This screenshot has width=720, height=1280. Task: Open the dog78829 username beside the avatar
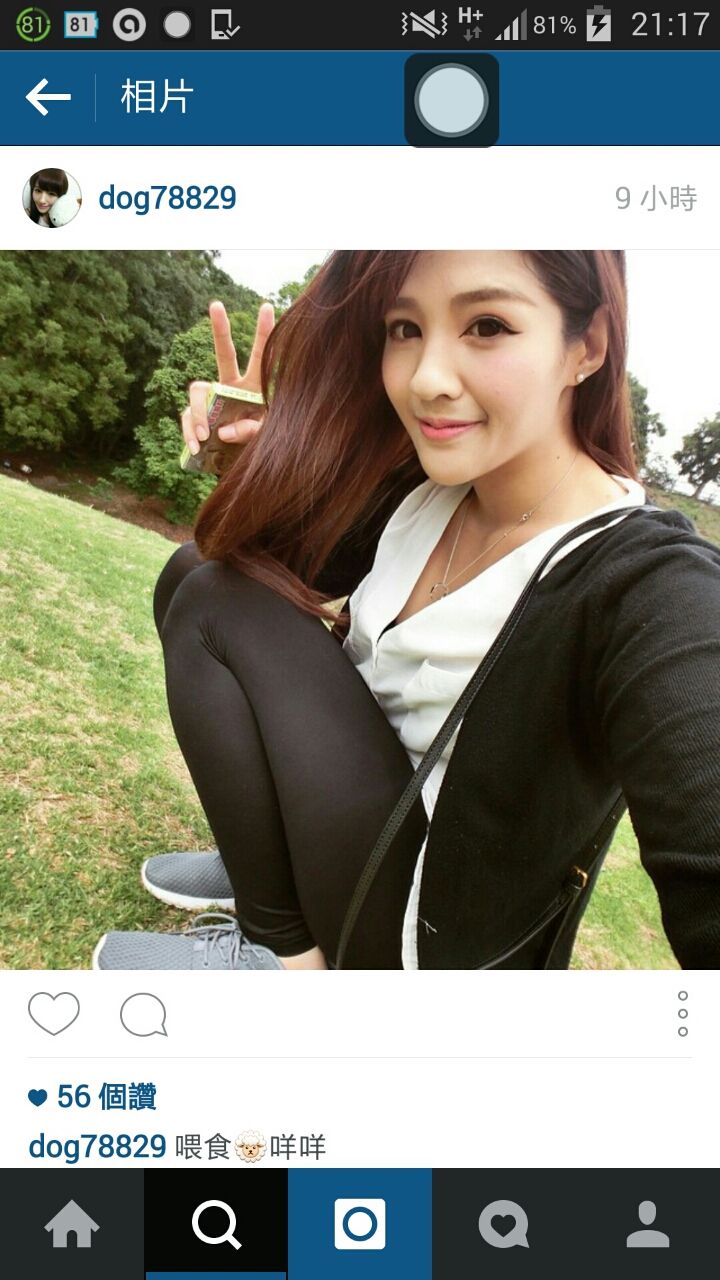(x=167, y=198)
